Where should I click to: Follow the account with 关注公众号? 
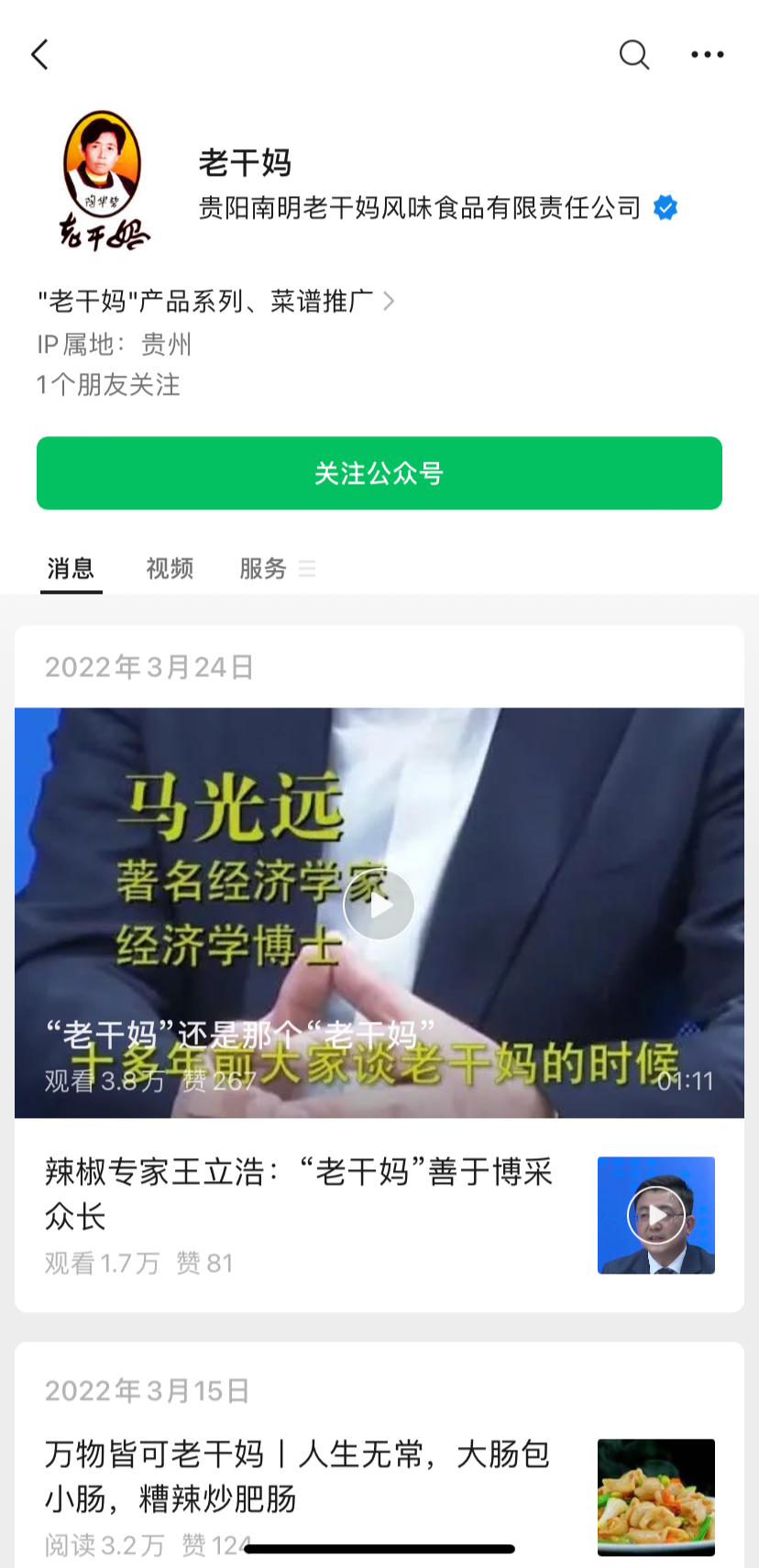(x=379, y=473)
